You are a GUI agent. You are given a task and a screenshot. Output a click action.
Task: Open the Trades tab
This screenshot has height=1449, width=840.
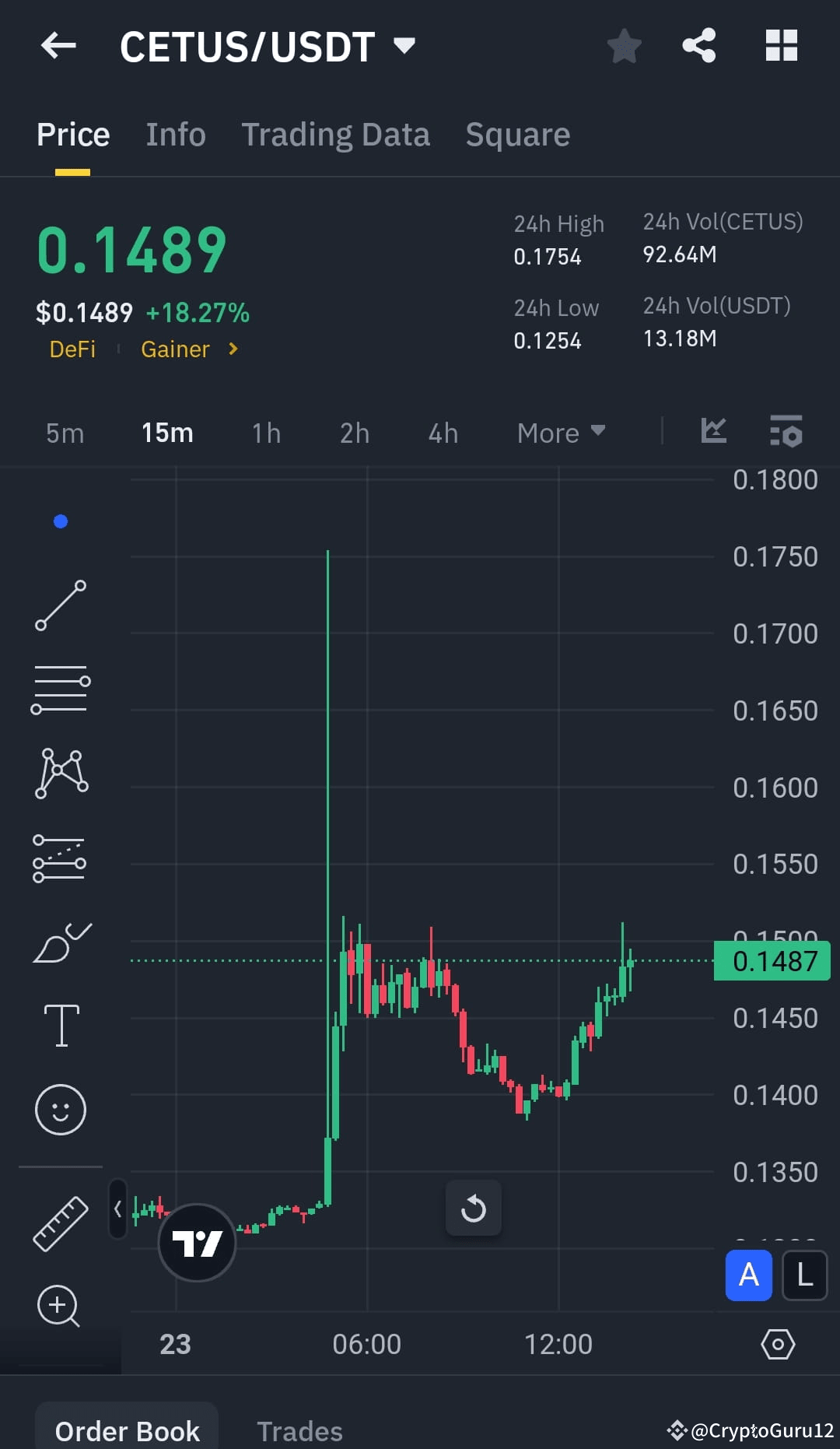(300, 1430)
